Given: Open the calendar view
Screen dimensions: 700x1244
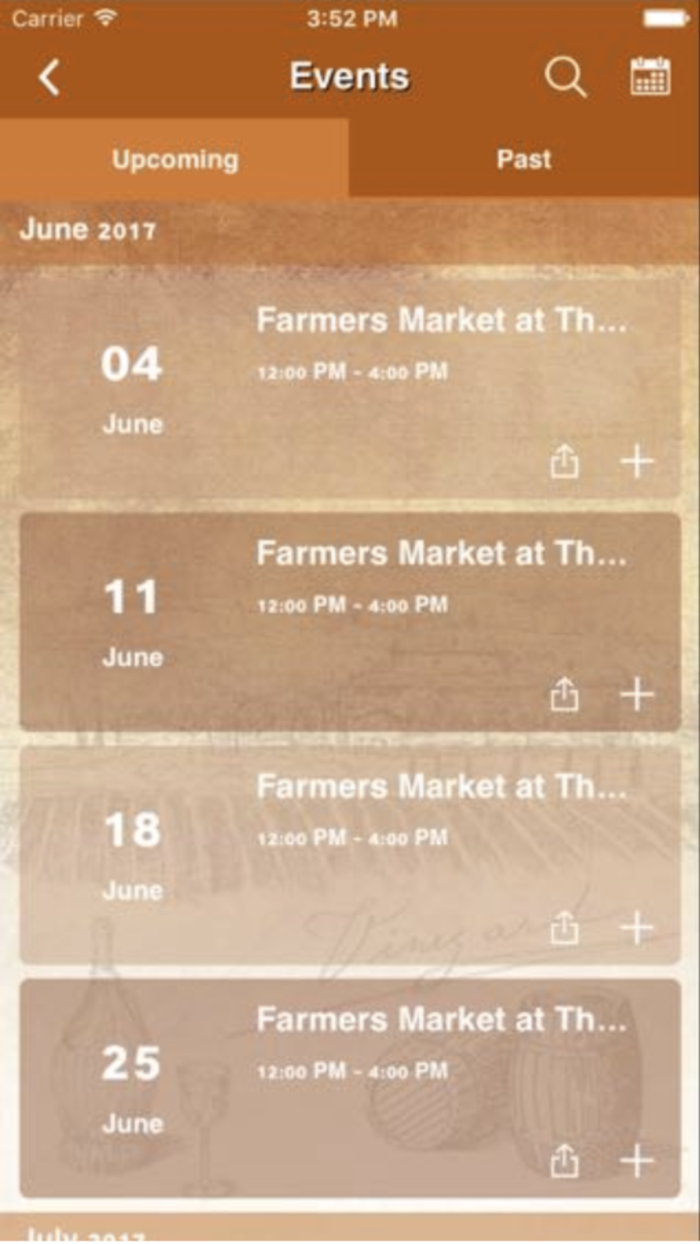Looking at the screenshot, I should (x=650, y=77).
